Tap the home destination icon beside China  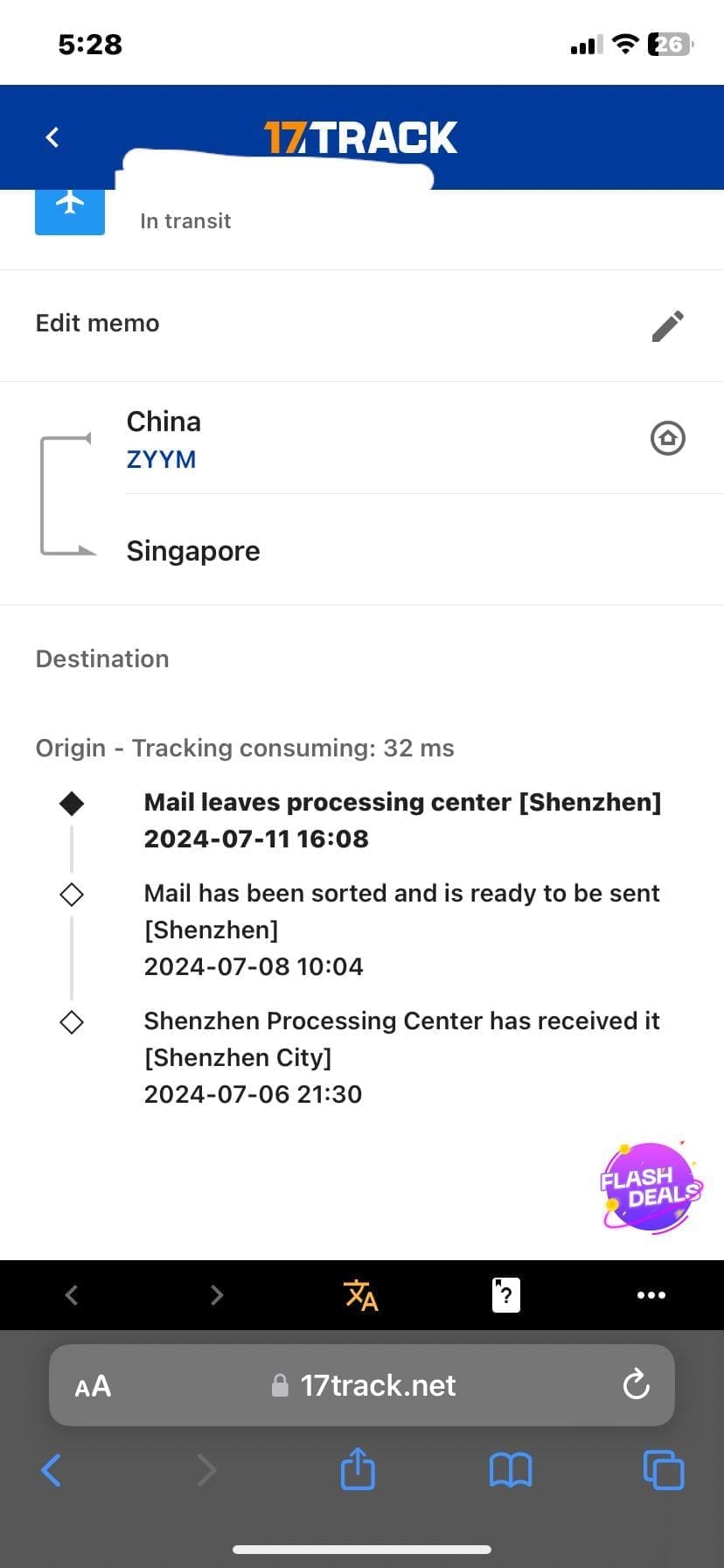667,438
